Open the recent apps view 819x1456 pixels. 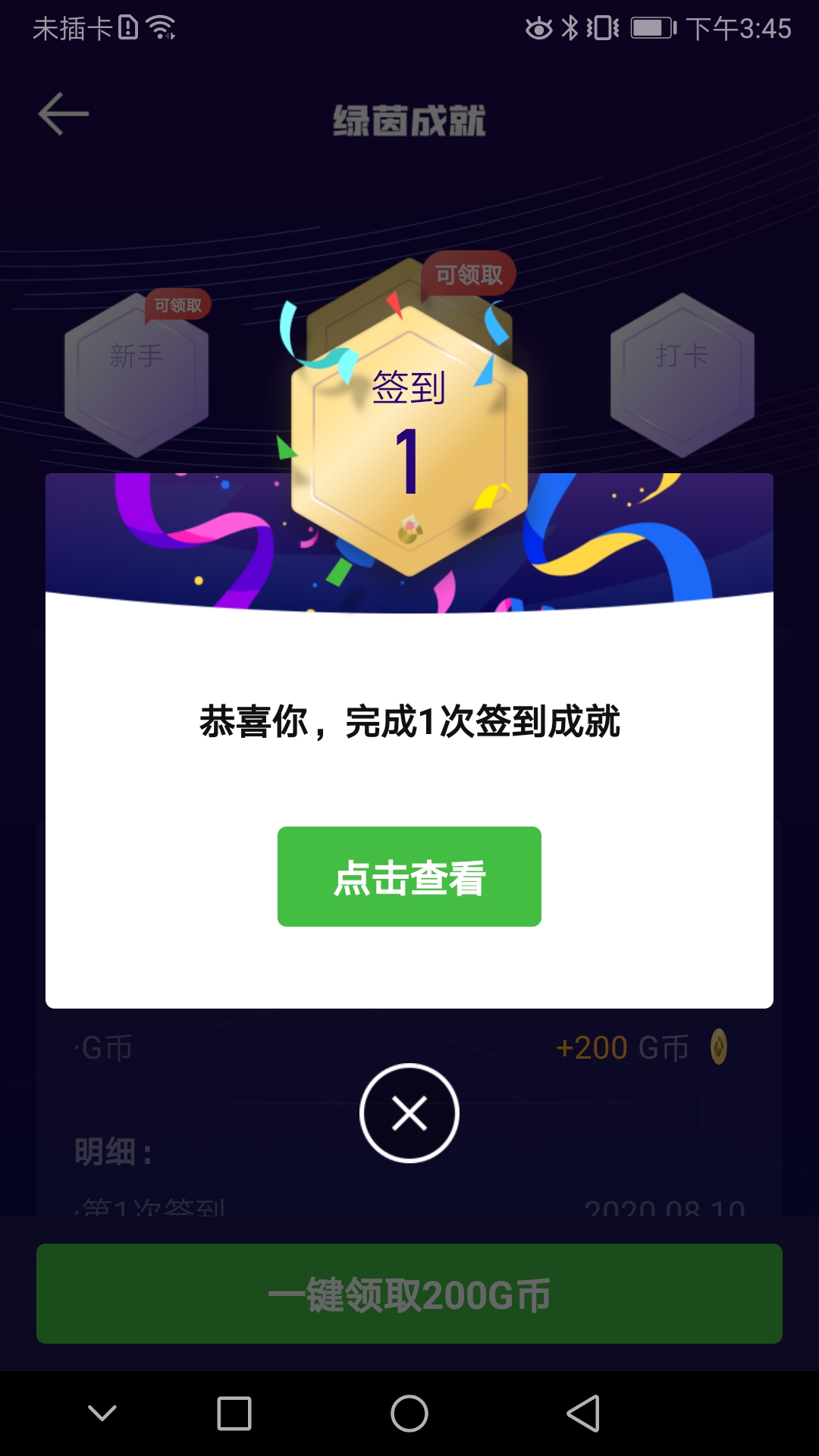[234, 1414]
